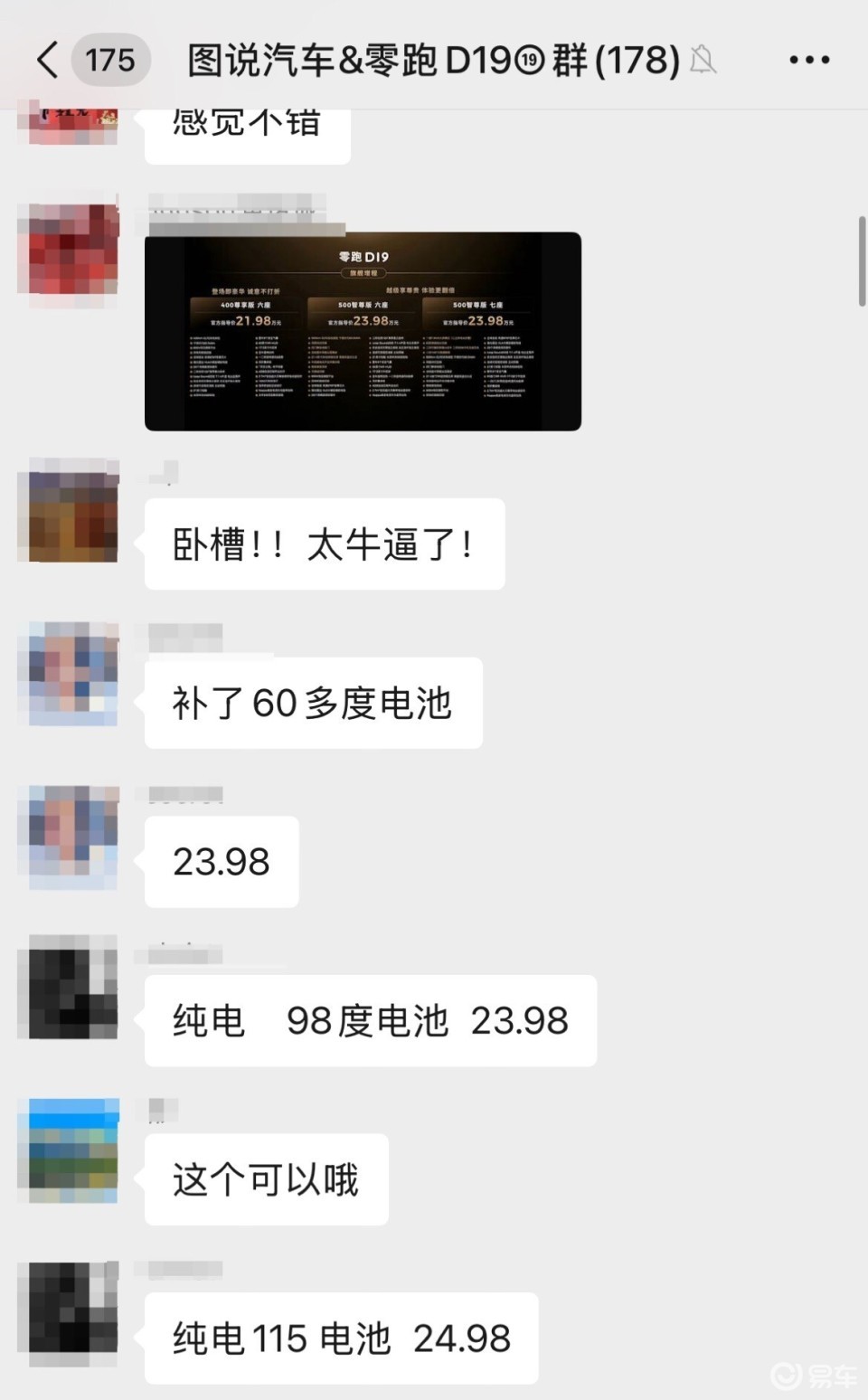Open the 零跑 D19 pricing image

coord(363,331)
